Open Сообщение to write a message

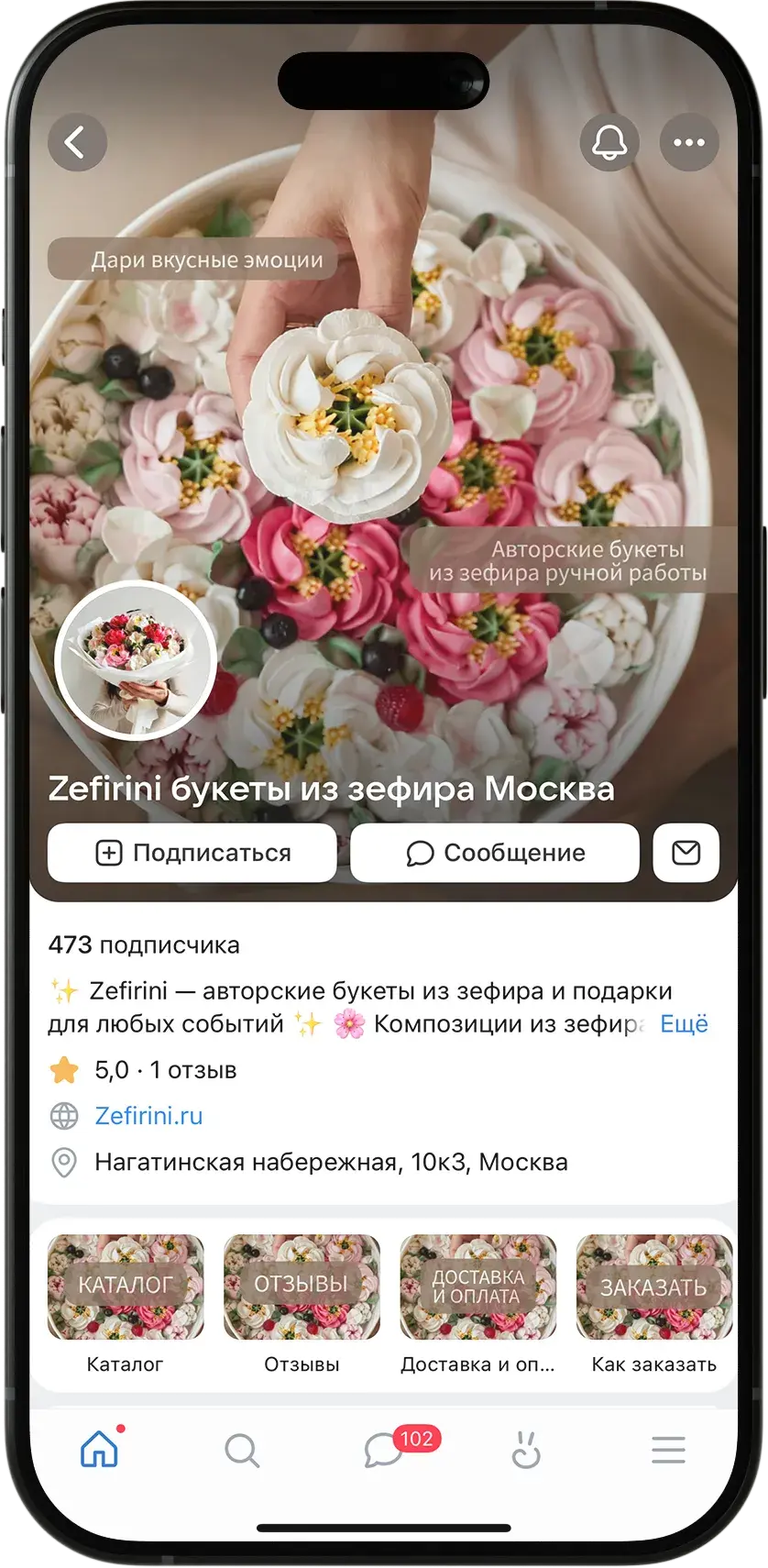pyautogui.click(x=495, y=853)
